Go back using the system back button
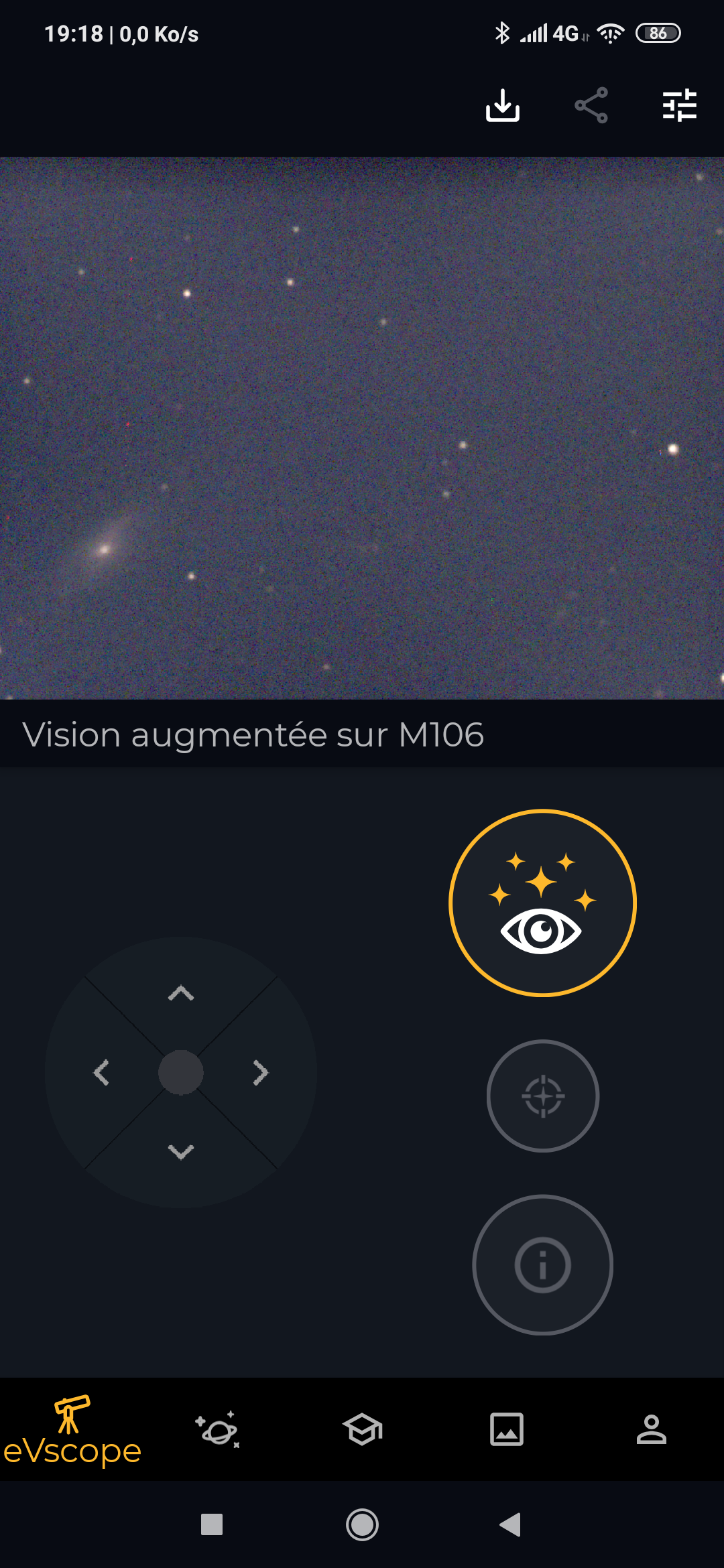The width and height of the screenshot is (724, 1568). [510, 1525]
